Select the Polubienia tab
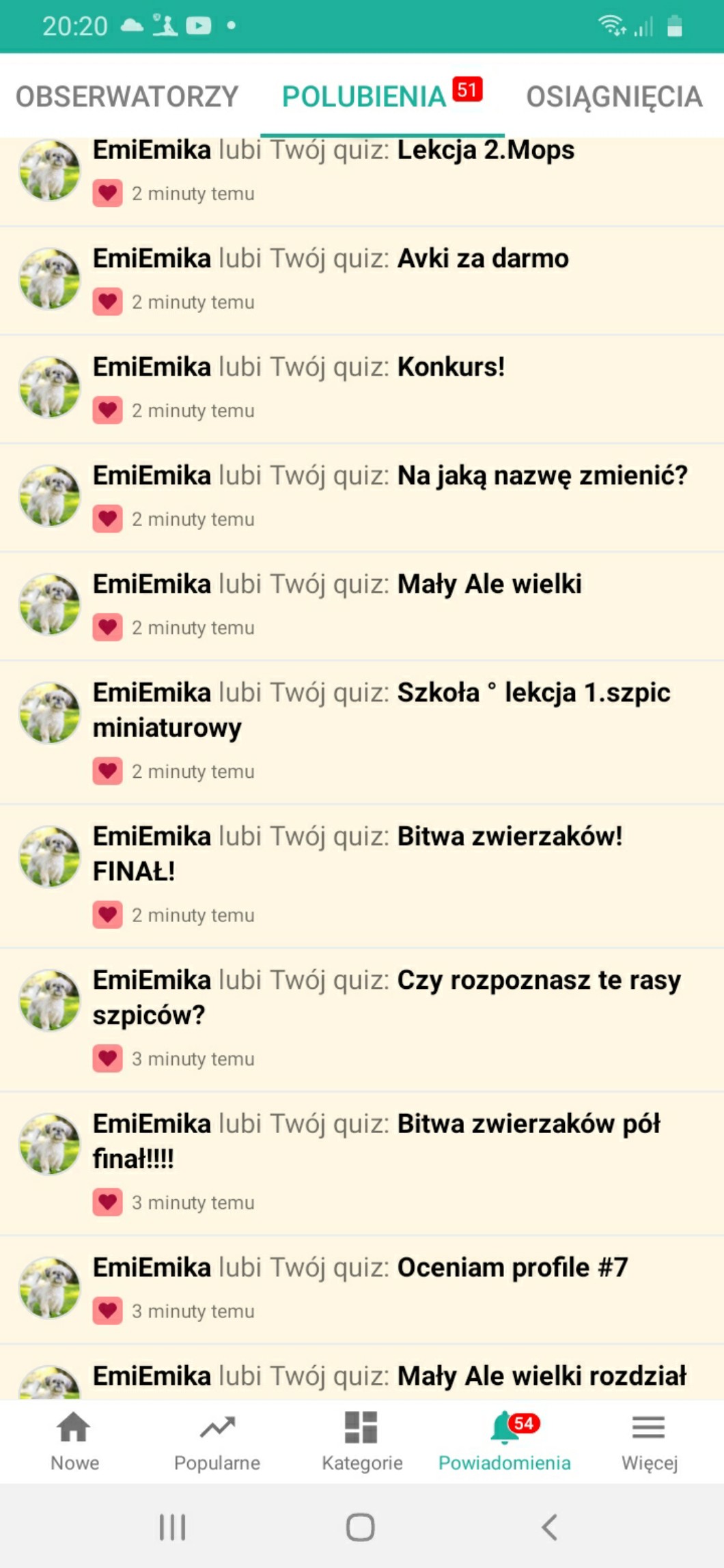This screenshot has width=724, height=1568. (x=364, y=96)
